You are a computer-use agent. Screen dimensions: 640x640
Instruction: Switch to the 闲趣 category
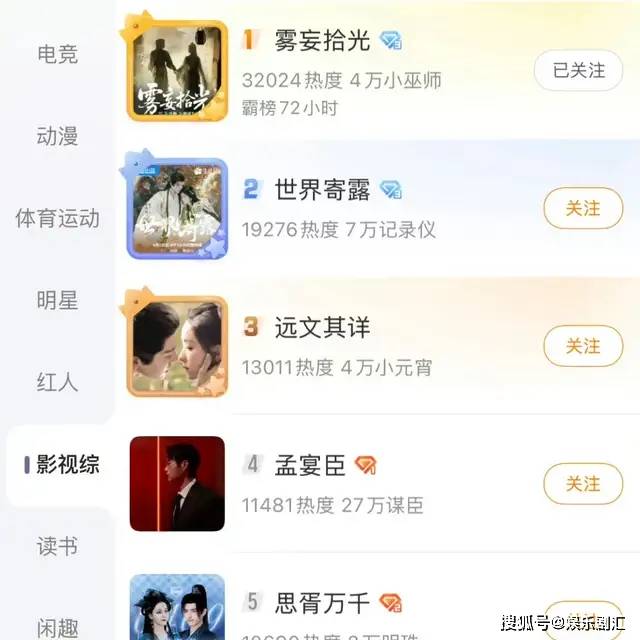click(57, 626)
